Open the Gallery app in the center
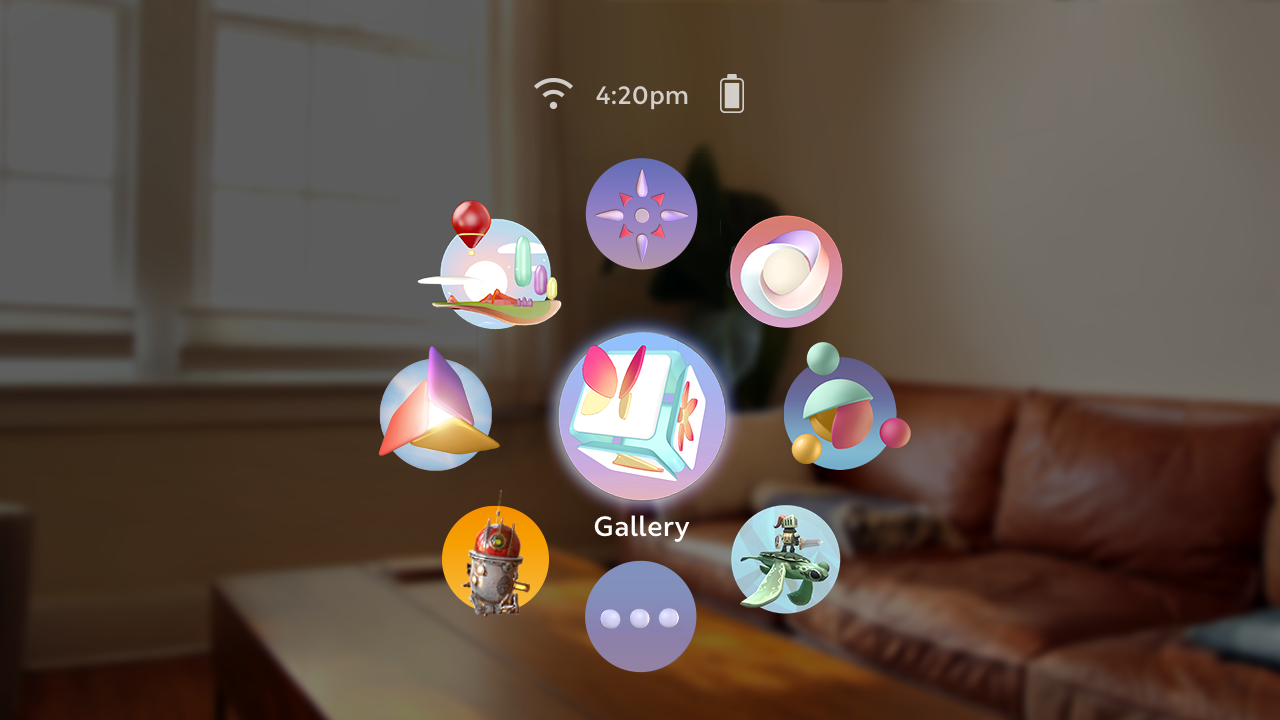1280x720 pixels. click(x=641, y=416)
